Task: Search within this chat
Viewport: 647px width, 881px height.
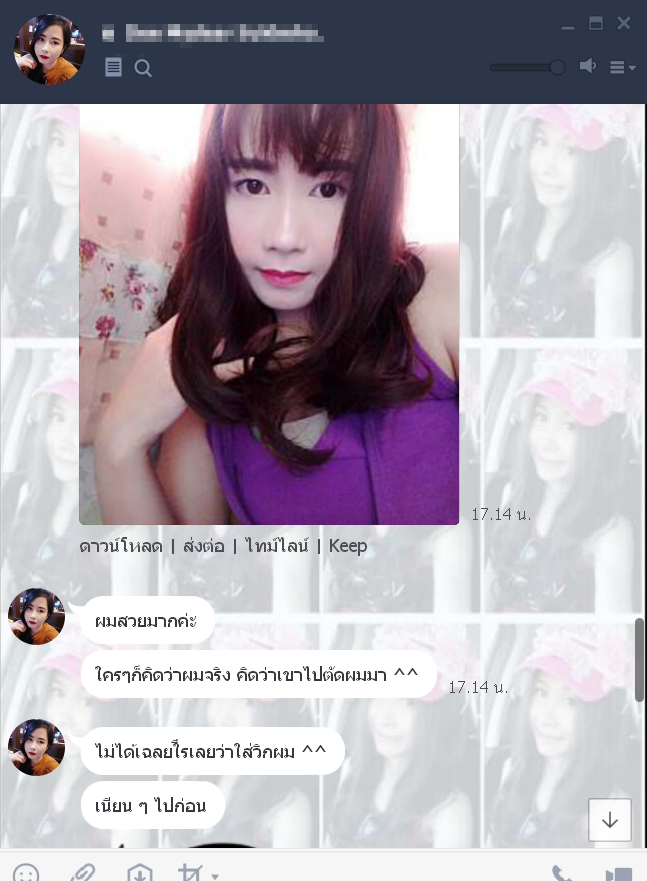Action: tap(143, 68)
